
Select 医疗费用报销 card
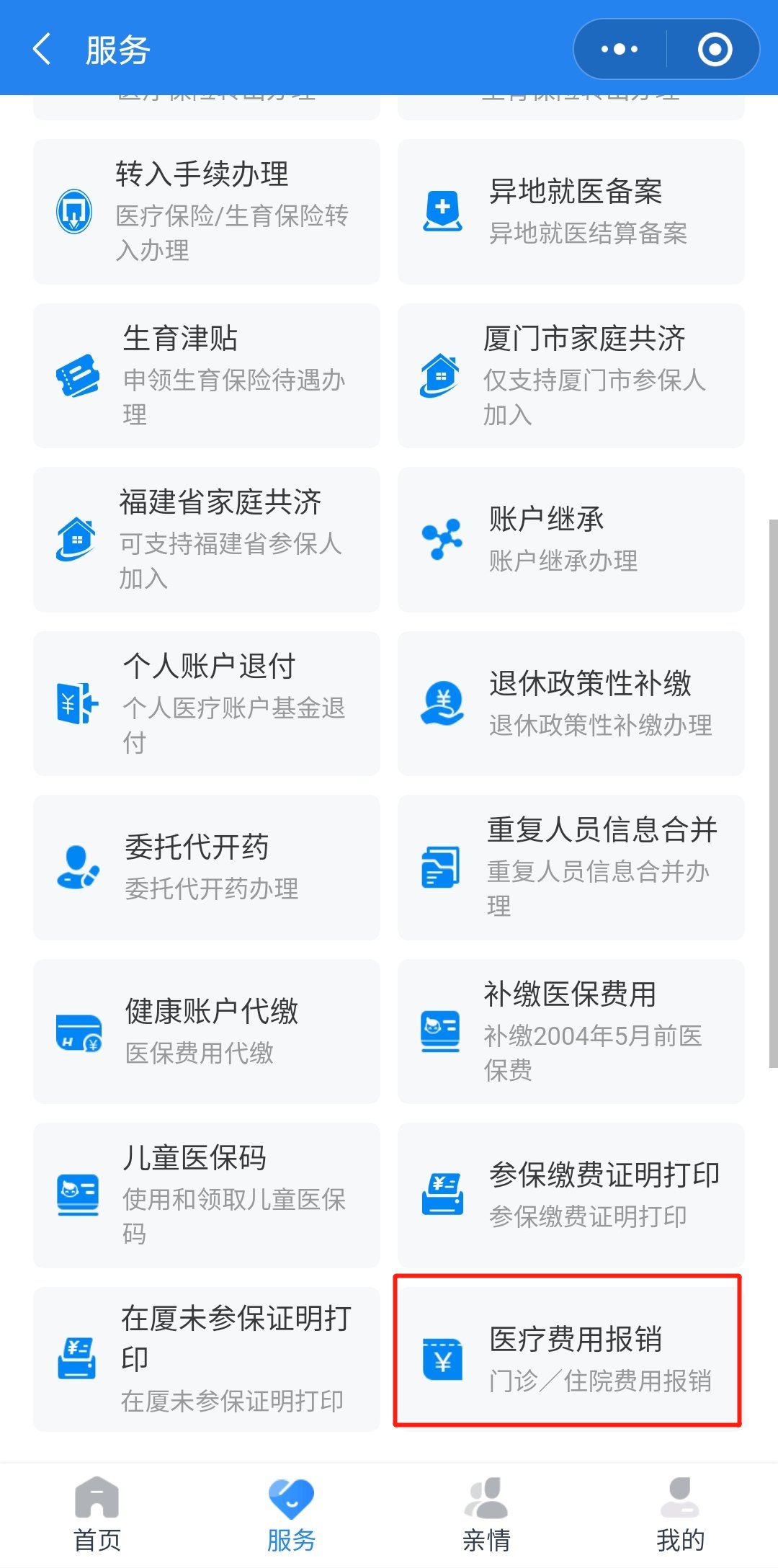click(x=568, y=1351)
